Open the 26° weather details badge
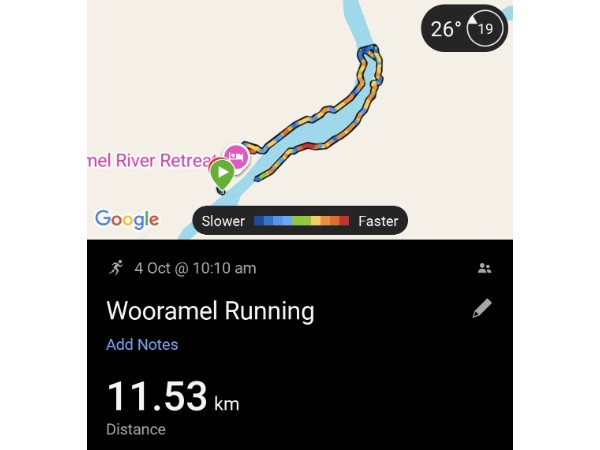Viewport: 600px width, 450px height. pyautogui.click(x=463, y=29)
